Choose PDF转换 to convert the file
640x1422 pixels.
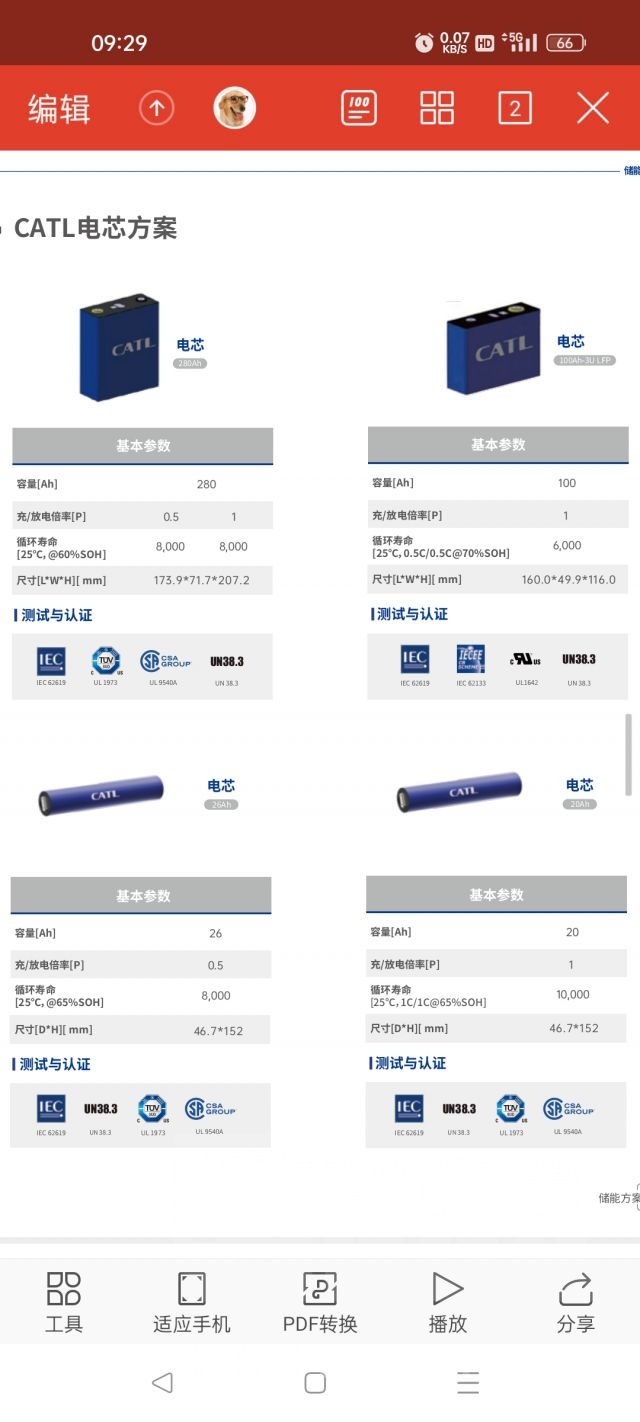coord(320,1302)
